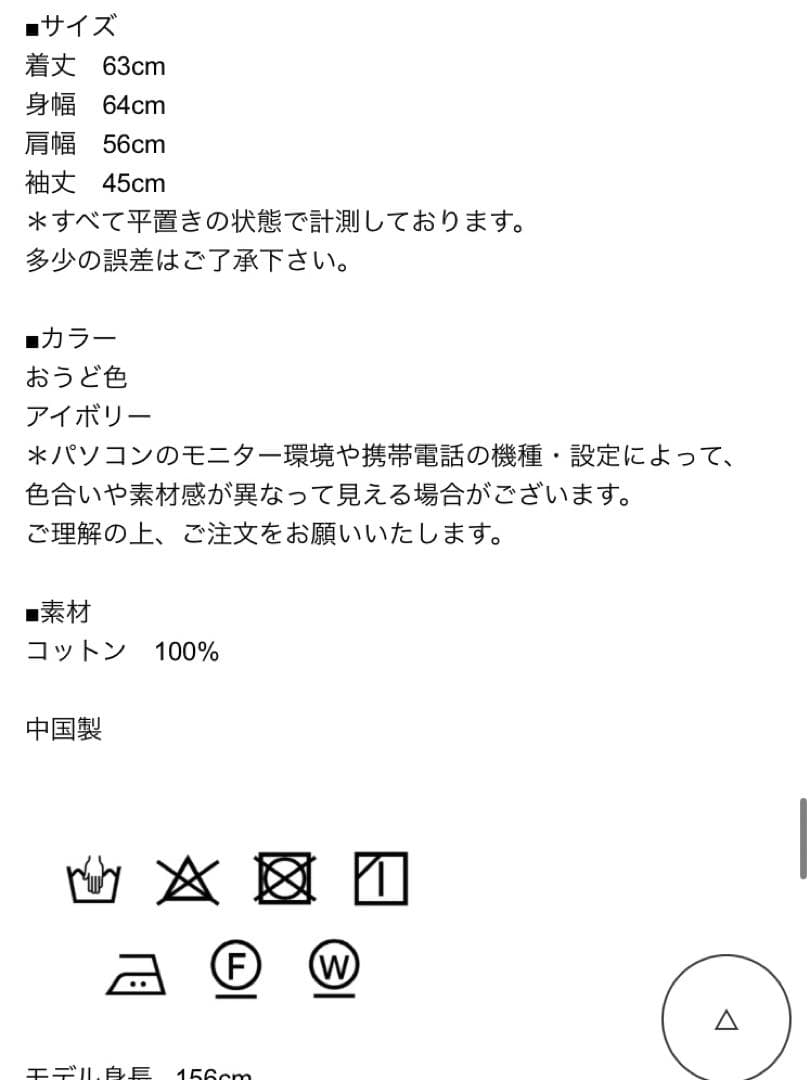This screenshot has width=809, height=1080.
Task: Select the ■カラー section header
Action: click(x=71, y=338)
